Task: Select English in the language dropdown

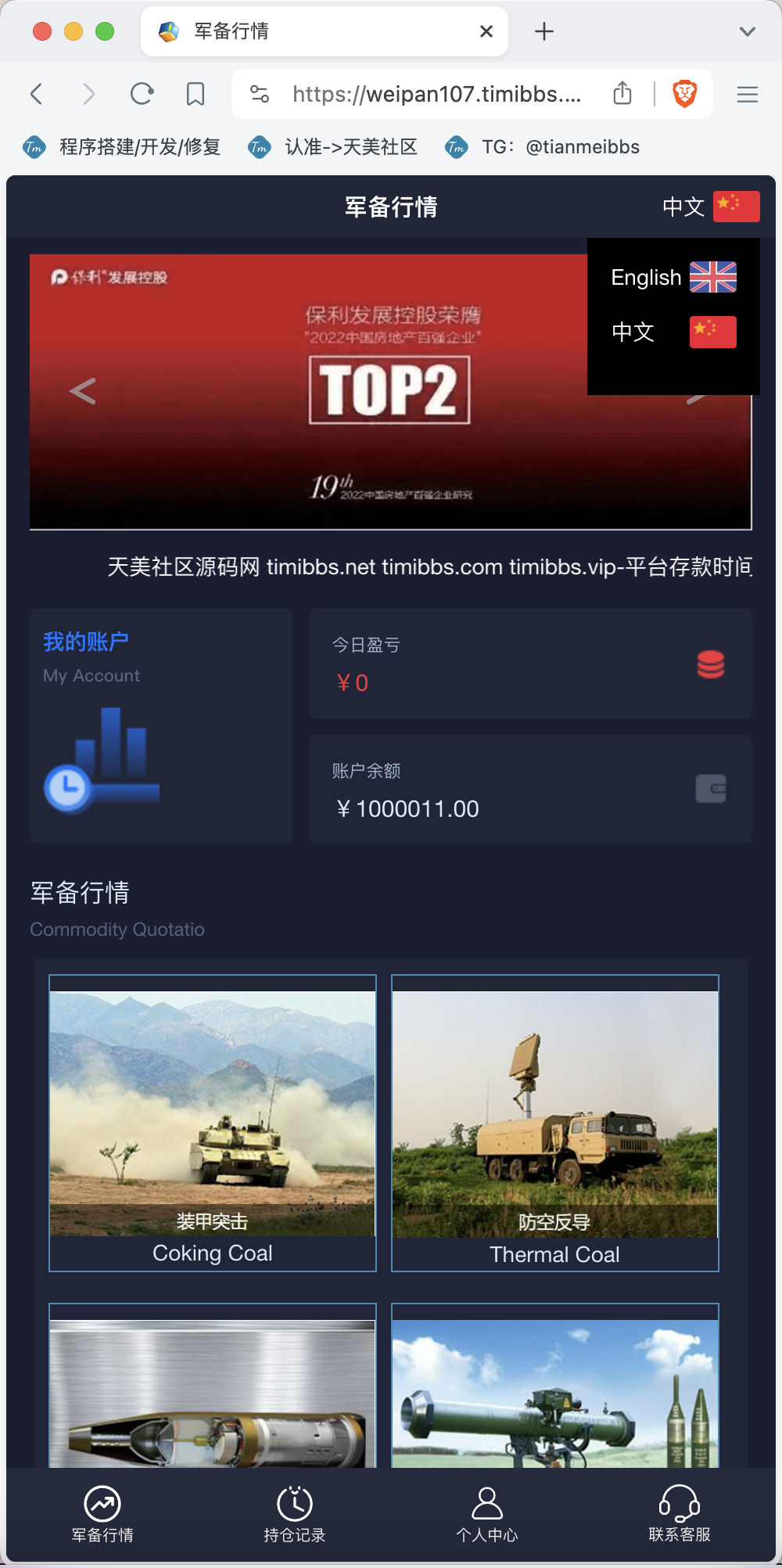Action: pyautogui.click(x=673, y=278)
